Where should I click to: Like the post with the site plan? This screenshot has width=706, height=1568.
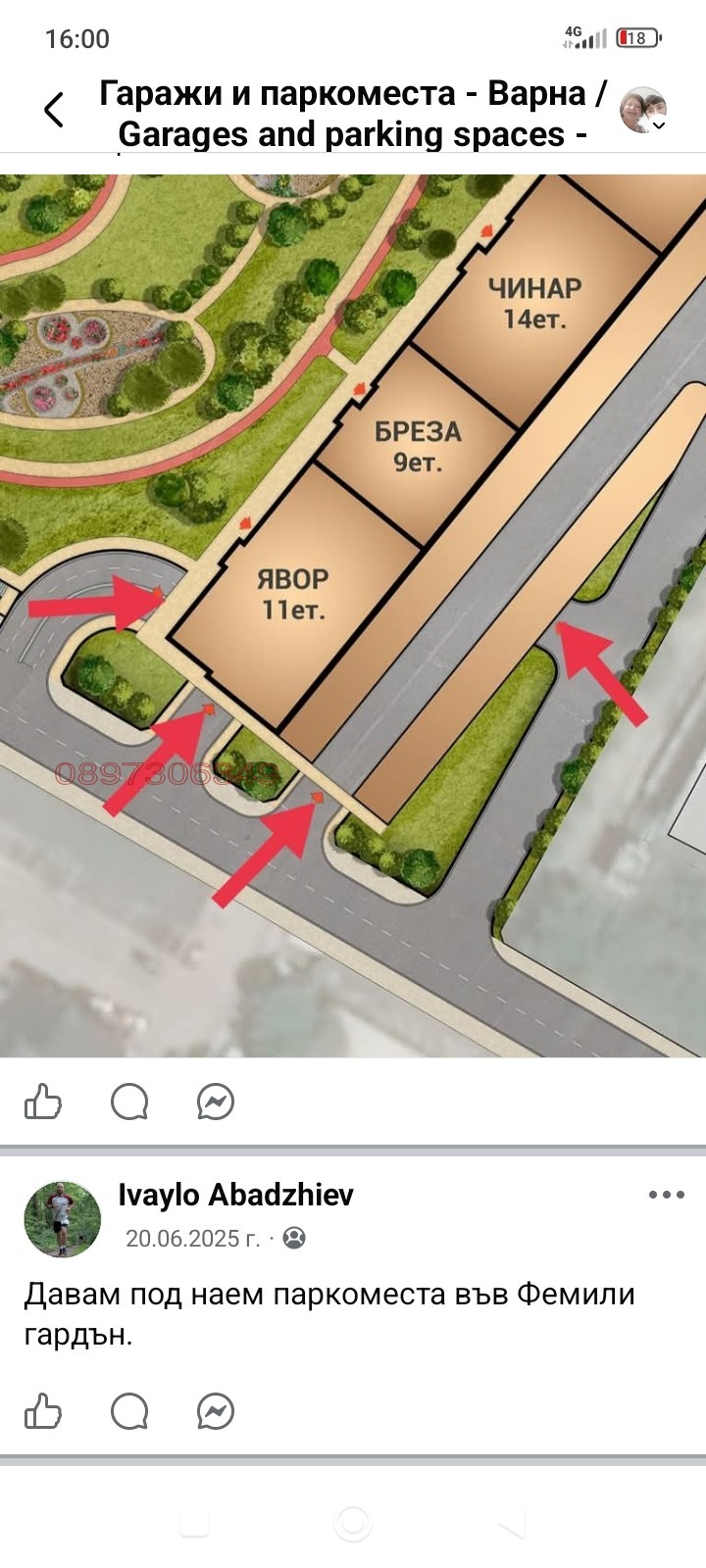coord(43,1102)
